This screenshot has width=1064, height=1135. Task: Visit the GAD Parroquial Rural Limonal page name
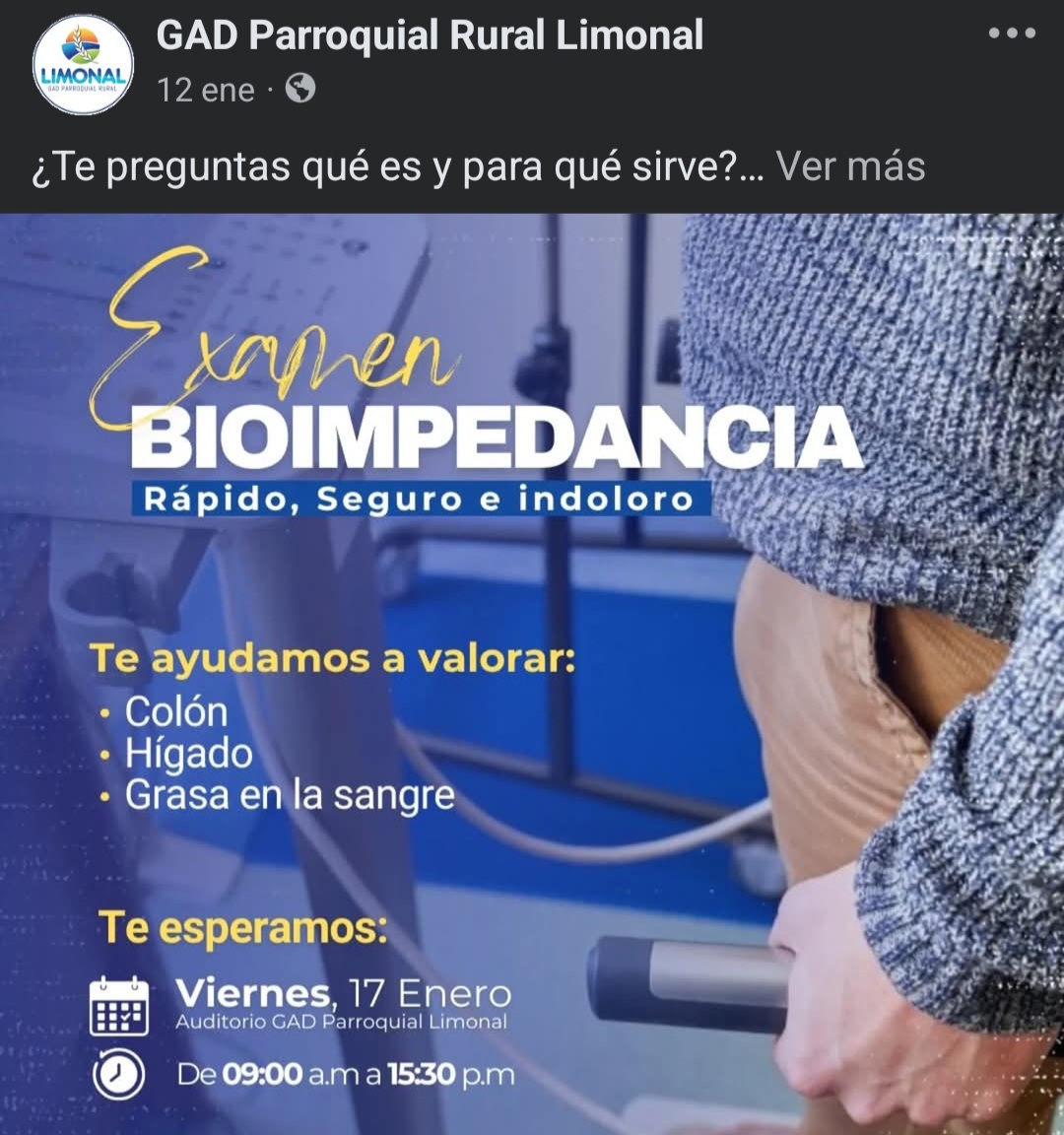[430, 35]
